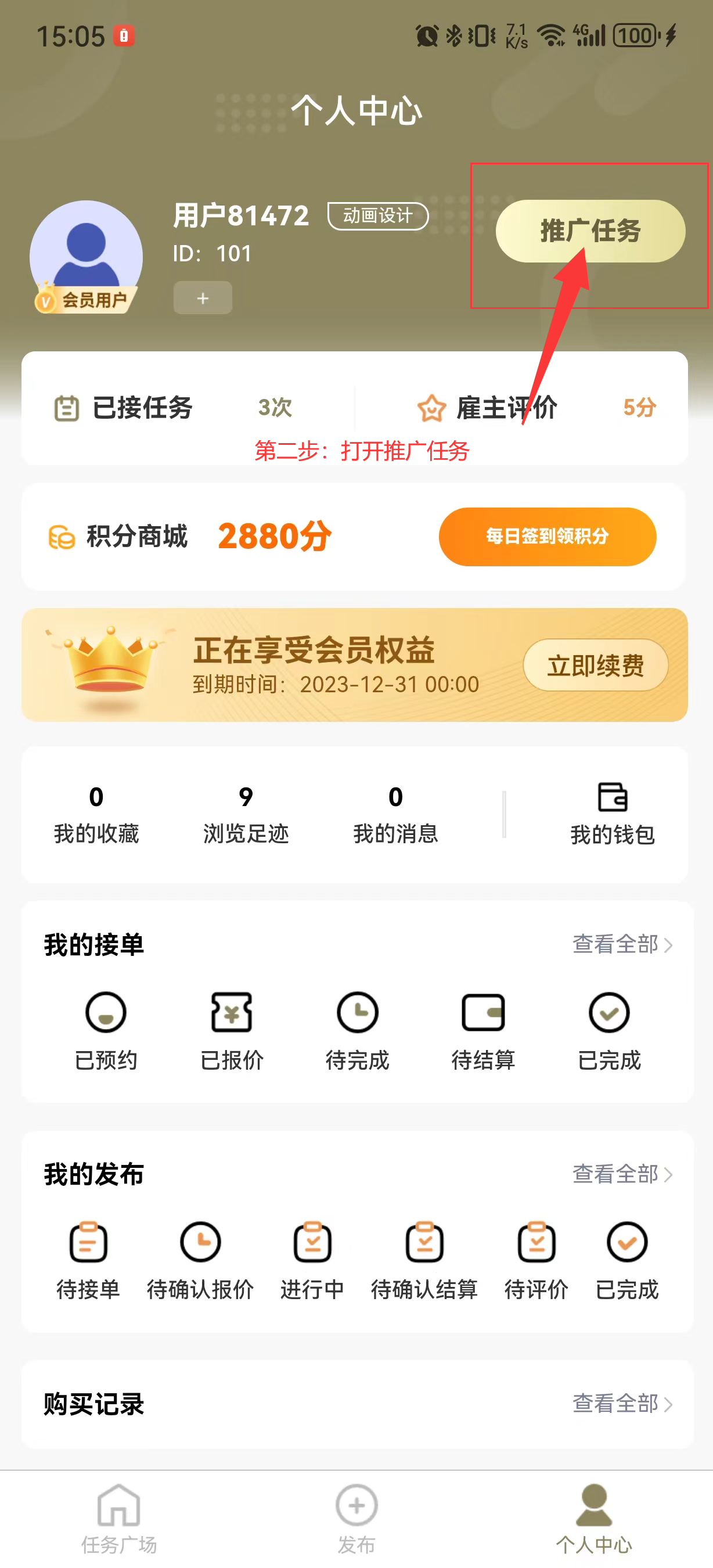713x1568 pixels.
Task: Open 我的钱包 wallet
Action: (x=612, y=814)
